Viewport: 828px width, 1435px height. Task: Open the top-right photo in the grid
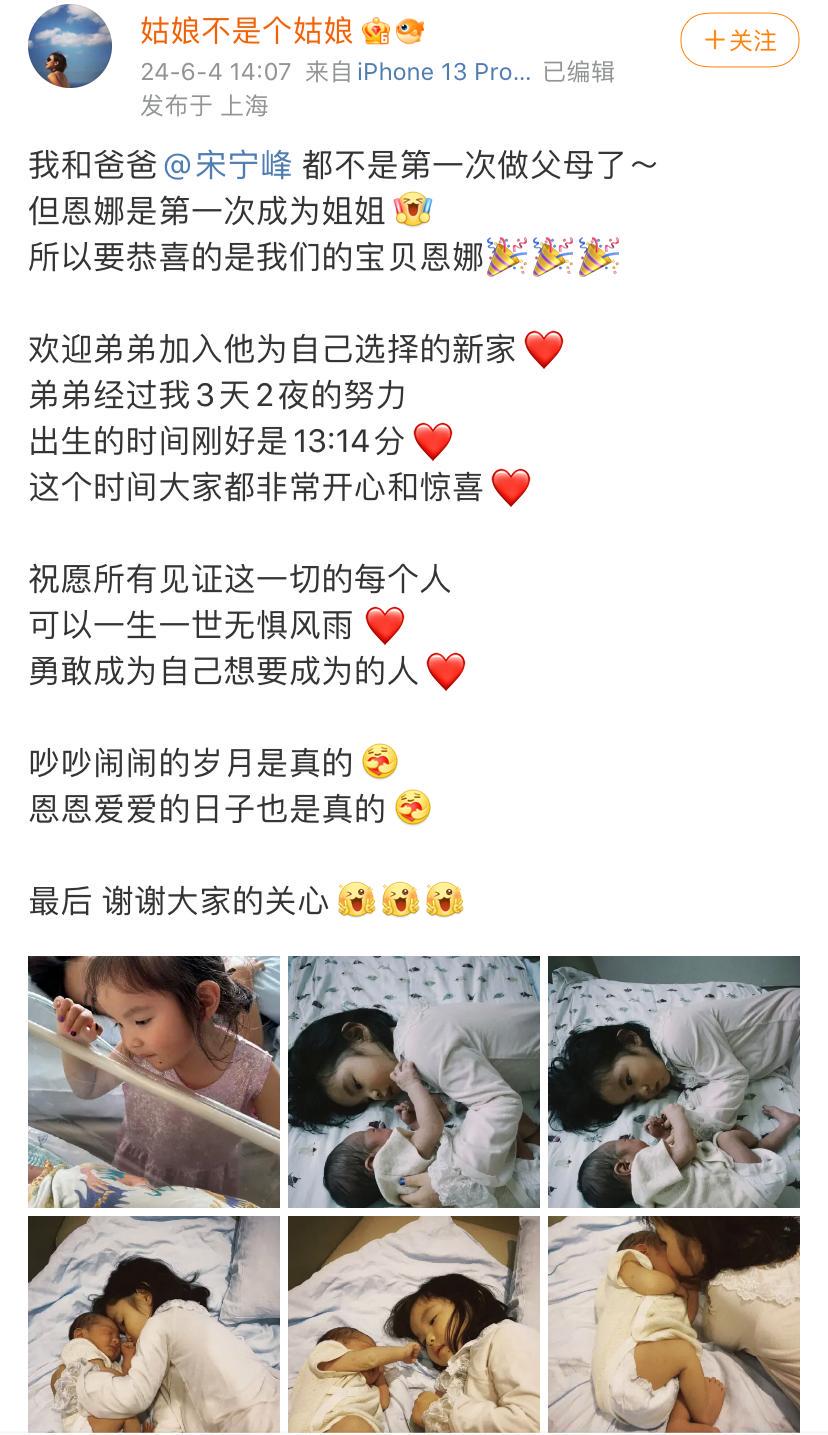pos(674,1082)
